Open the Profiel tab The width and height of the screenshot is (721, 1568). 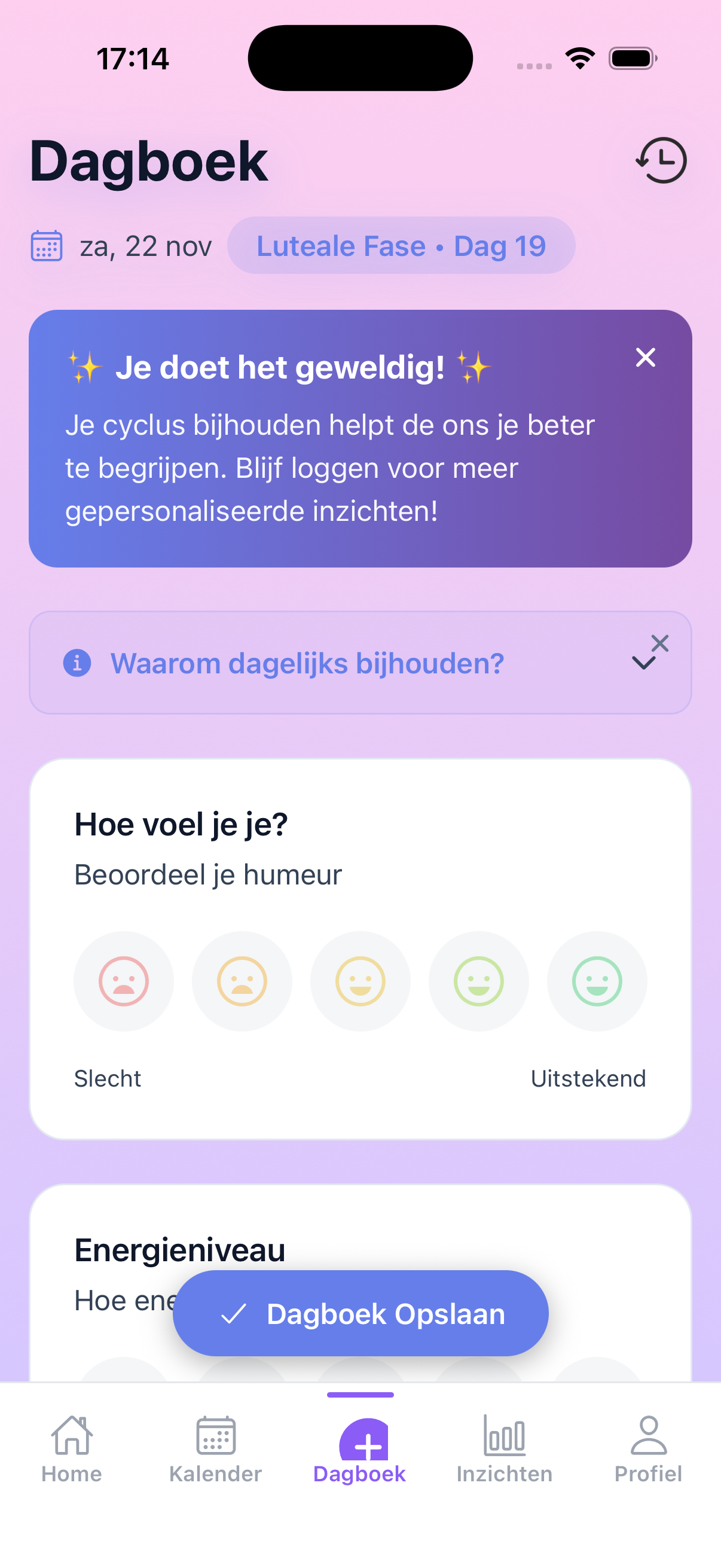[x=648, y=1450]
